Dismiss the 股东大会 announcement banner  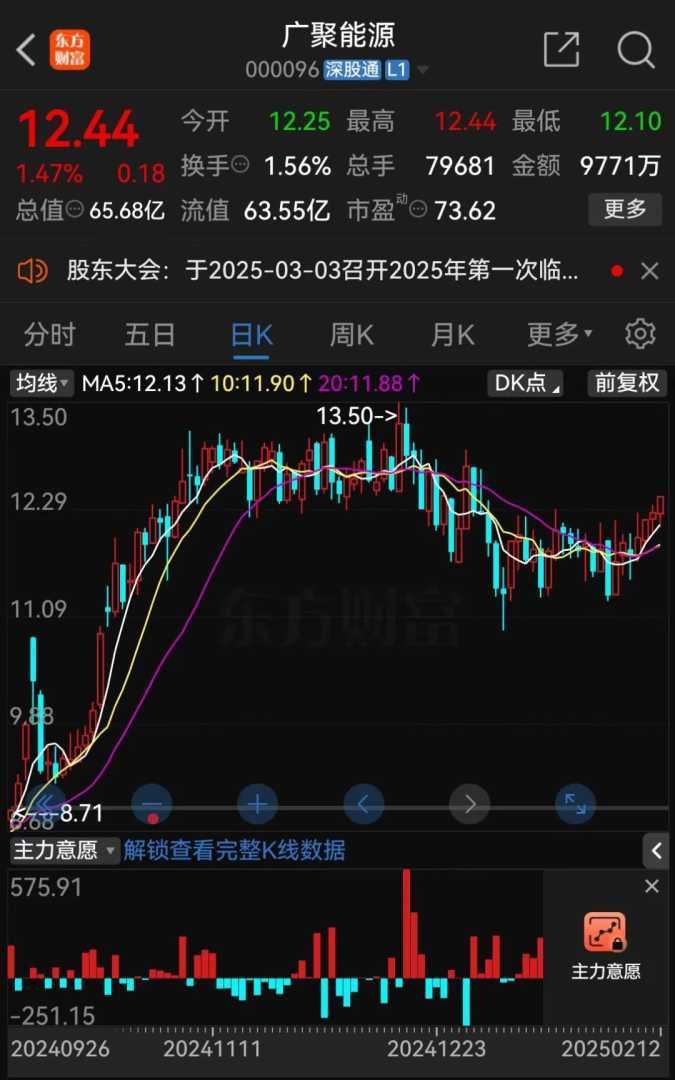pos(649,270)
